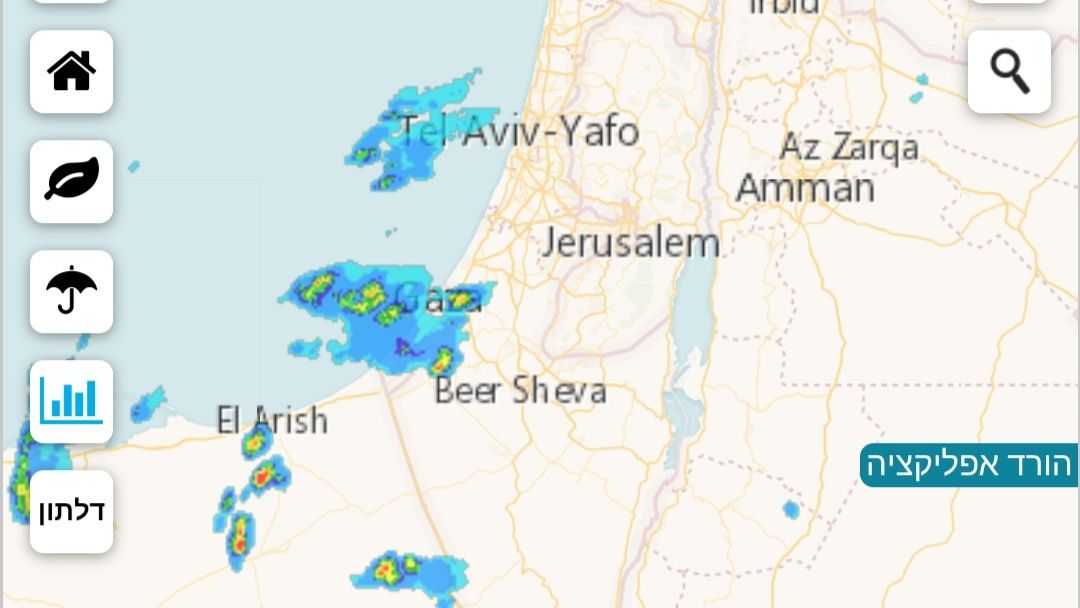Open the magnifier search
This screenshot has width=1080, height=608.
pyautogui.click(x=1009, y=72)
